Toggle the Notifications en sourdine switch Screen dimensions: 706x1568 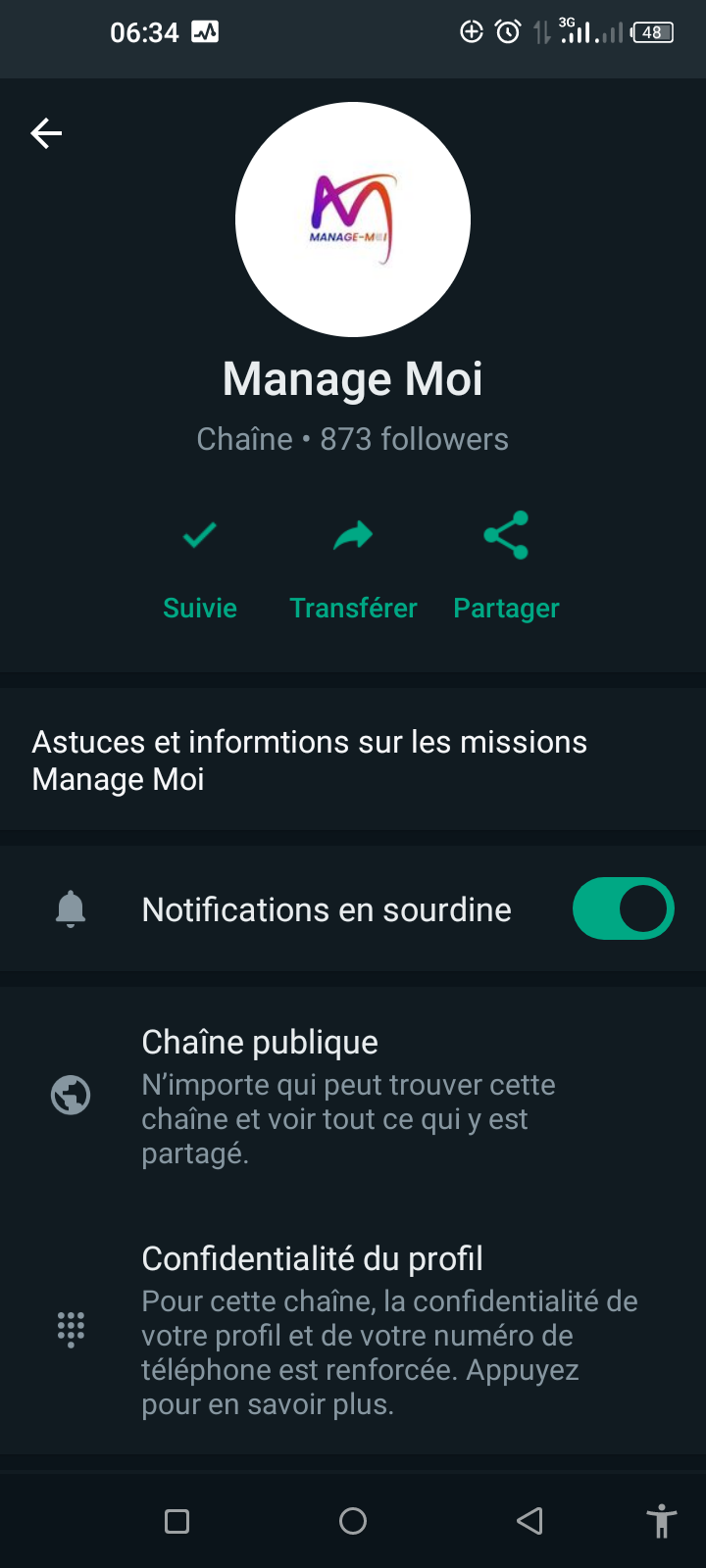click(x=623, y=908)
